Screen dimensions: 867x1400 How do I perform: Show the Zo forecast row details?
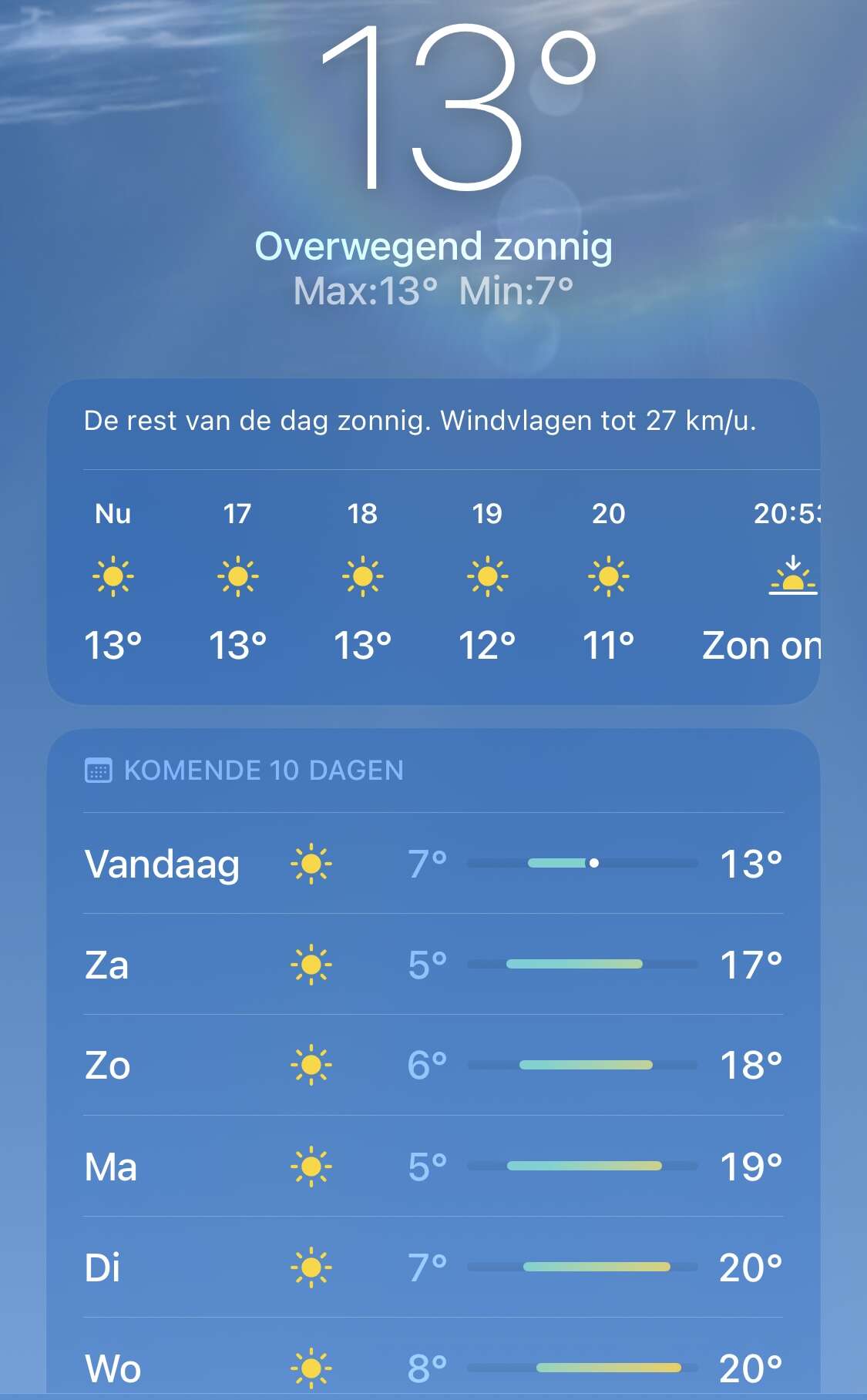pyautogui.click(x=433, y=1065)
